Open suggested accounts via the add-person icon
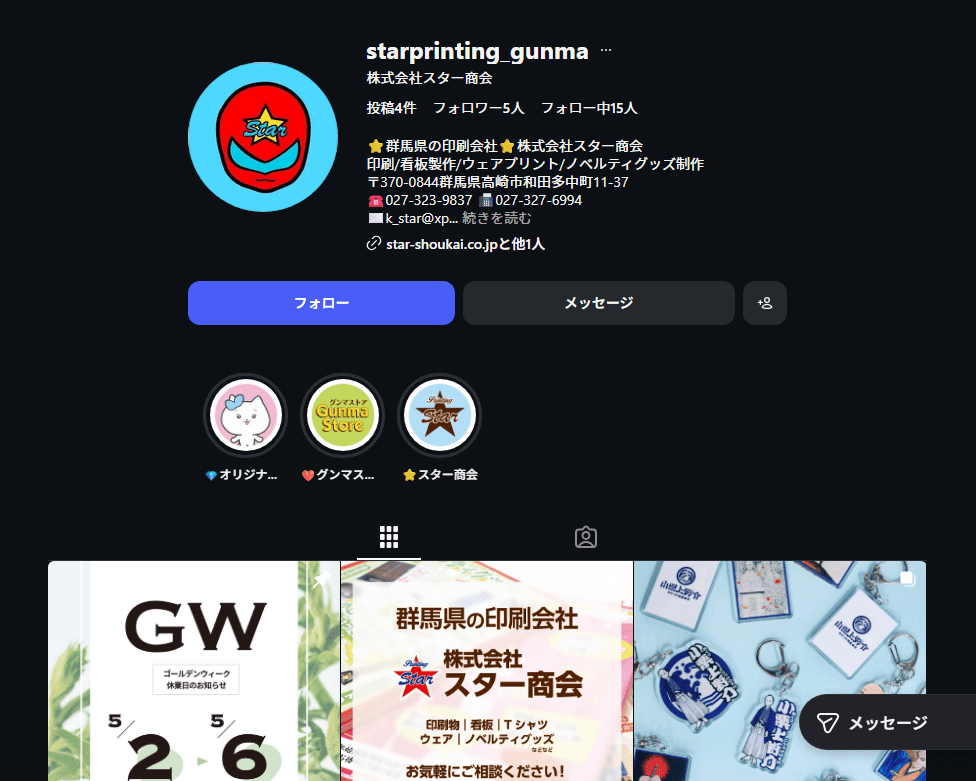Image resolution: width=976 pixels, height=781 pixels. [x=765, y=303]
